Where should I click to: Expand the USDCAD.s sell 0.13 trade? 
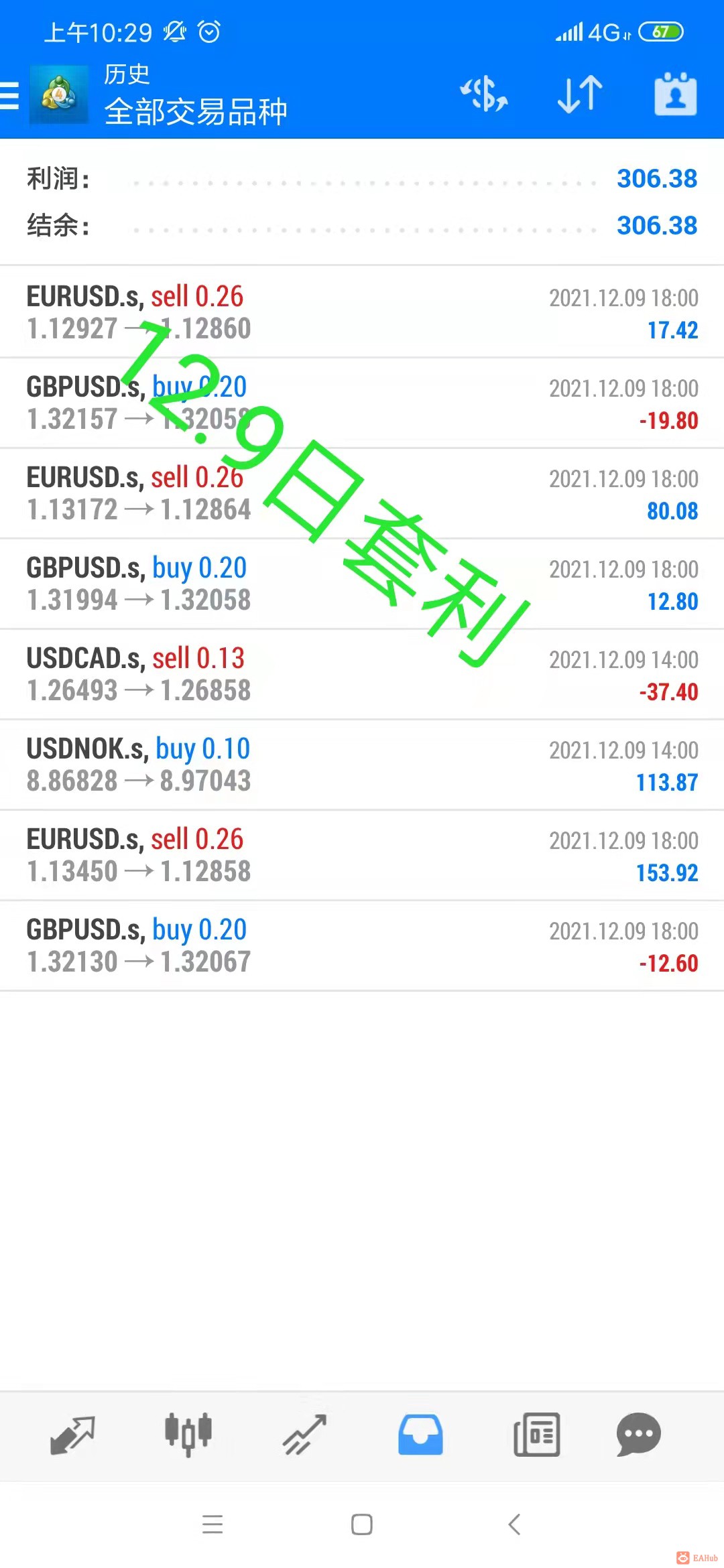click(x=362, y=674)
